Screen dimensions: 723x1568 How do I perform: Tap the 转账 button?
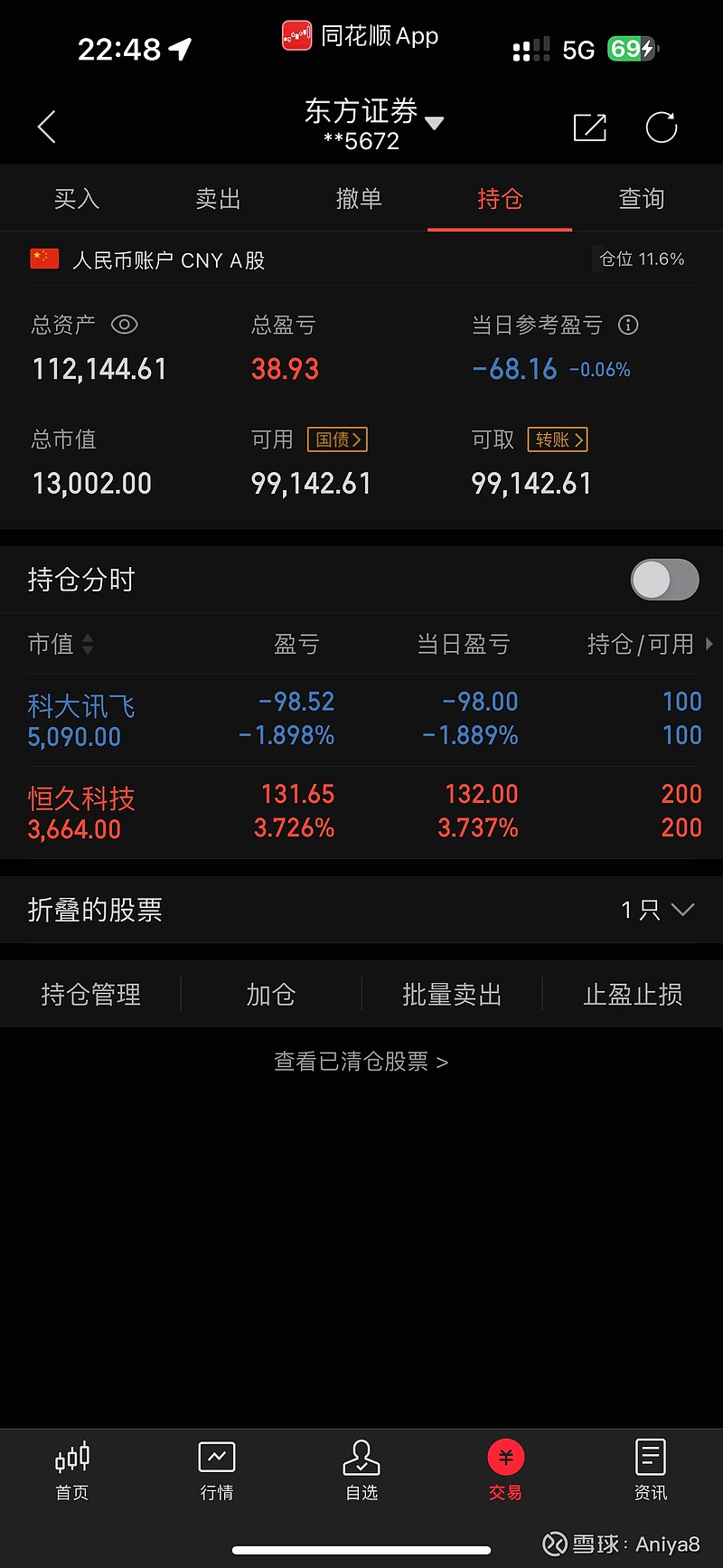pos(558,439)
